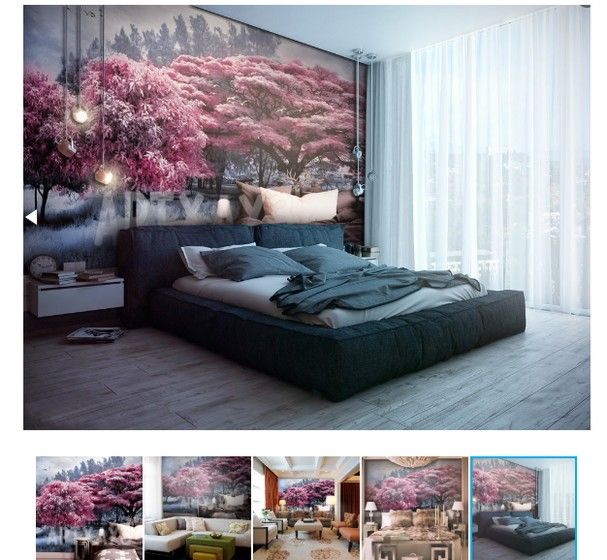This screenshot has width=607, height=560.
Task: Select the thumbnail of the bedroom with two lamps
Action: pyautogui.click(x=414, y=507)
